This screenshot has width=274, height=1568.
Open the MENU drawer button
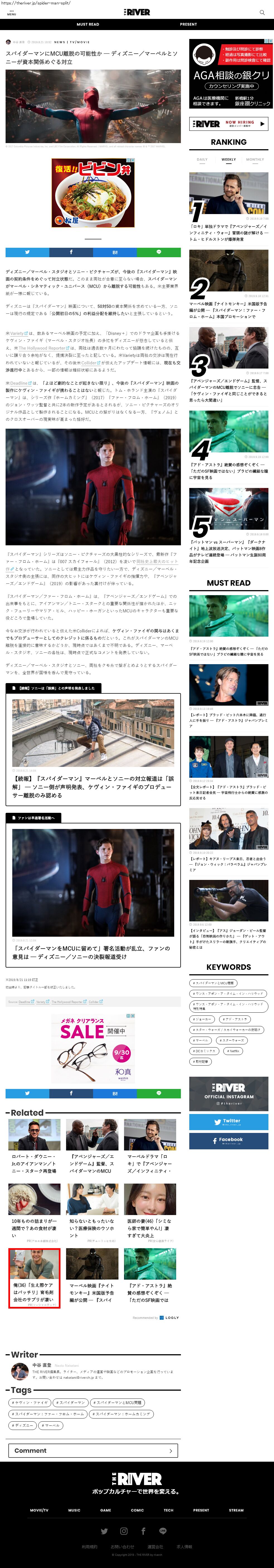click(x=11, y=12)
